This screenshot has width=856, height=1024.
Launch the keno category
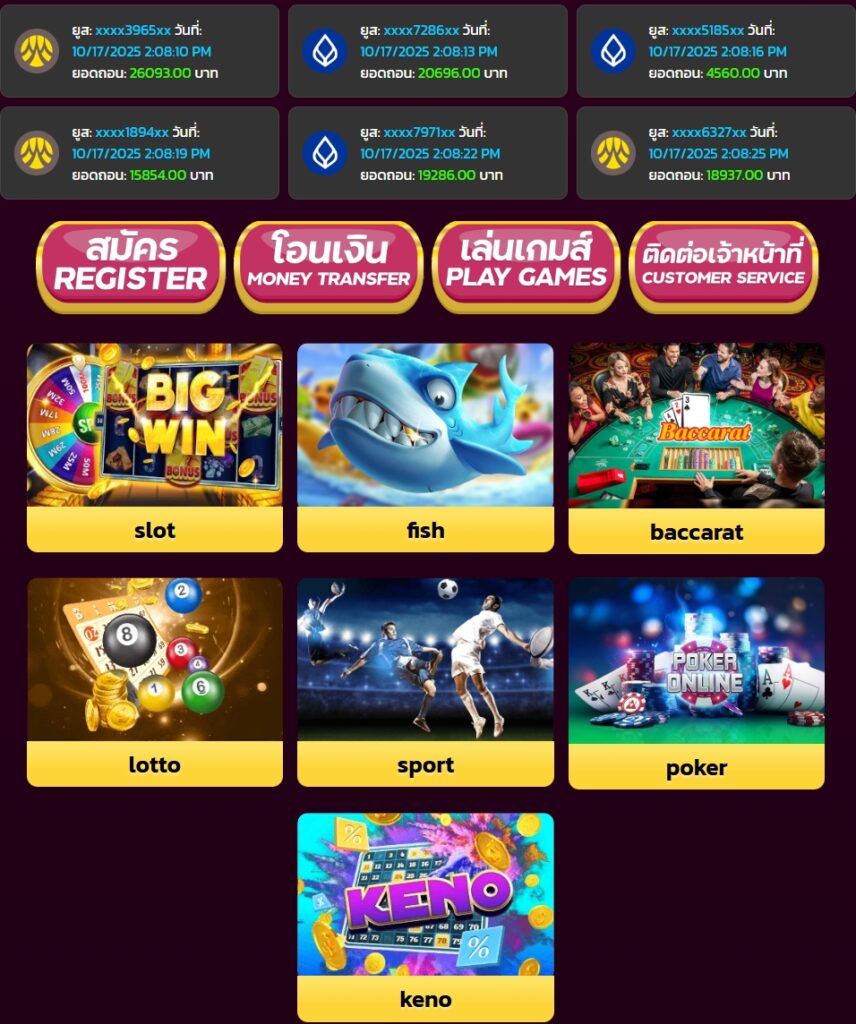coord(425,915)
